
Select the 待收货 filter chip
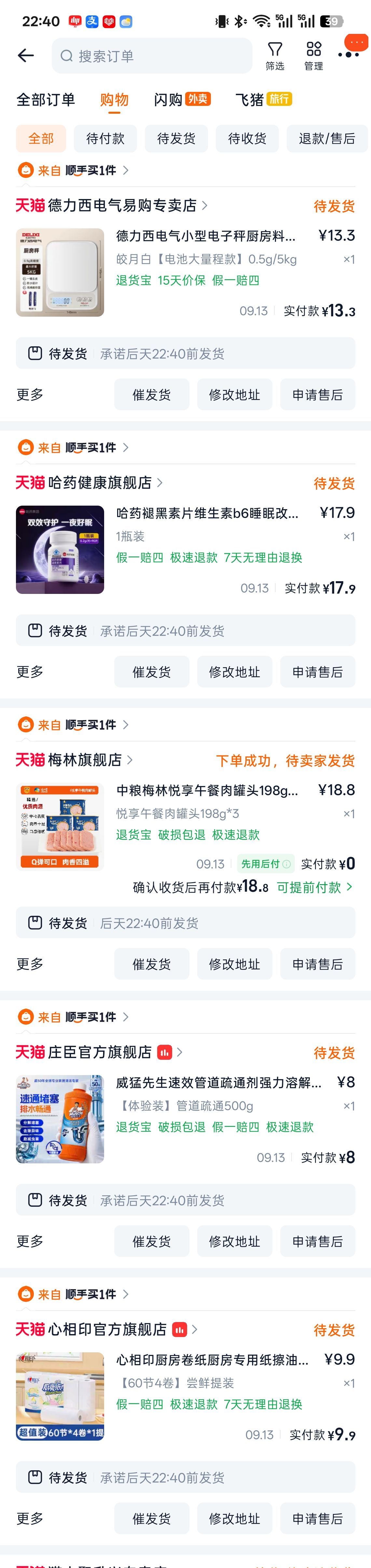247,139
